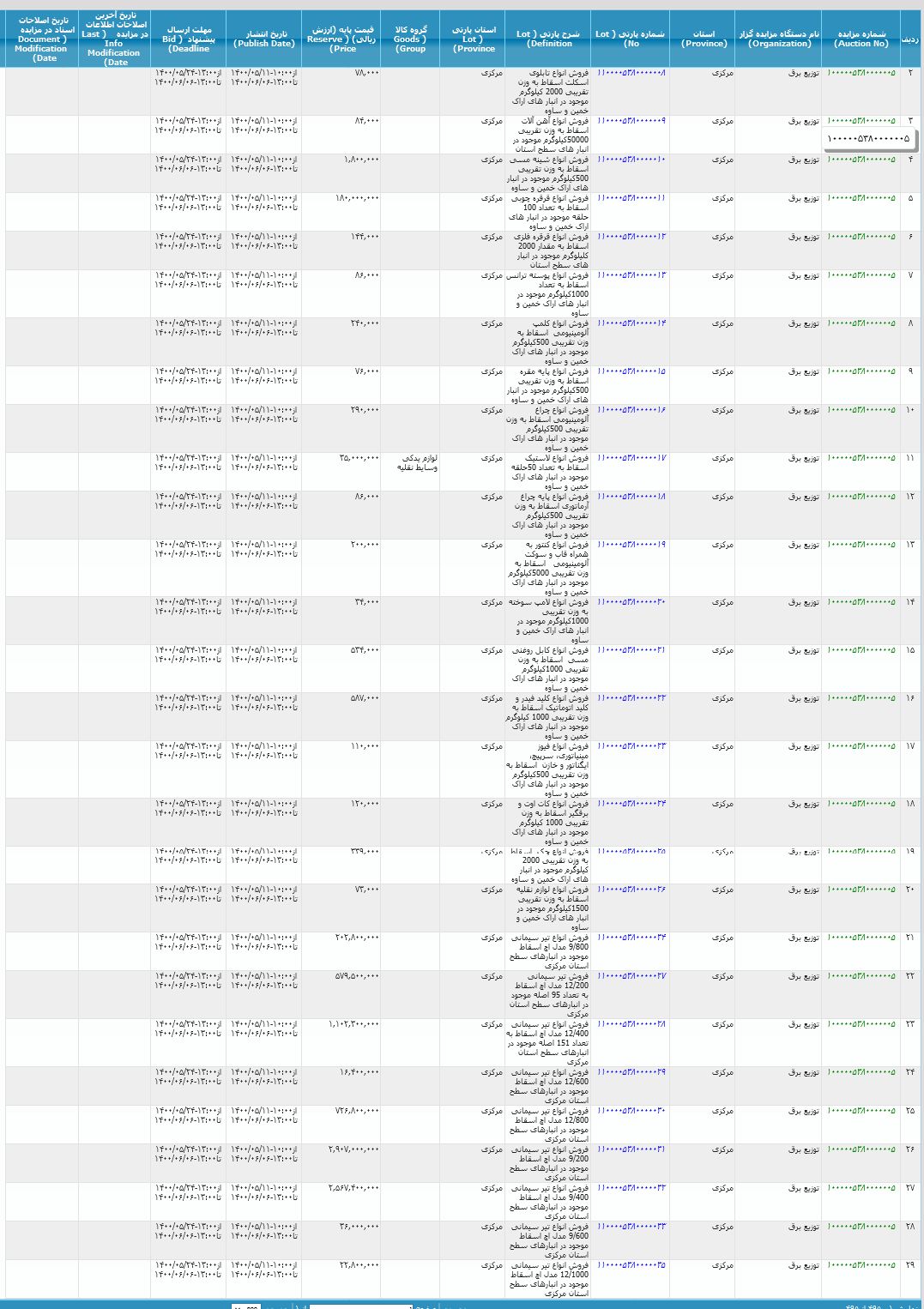Screen dimensions: 924x1309
Task: Open lot number ending in 30
Action: tap(631, 1111)
